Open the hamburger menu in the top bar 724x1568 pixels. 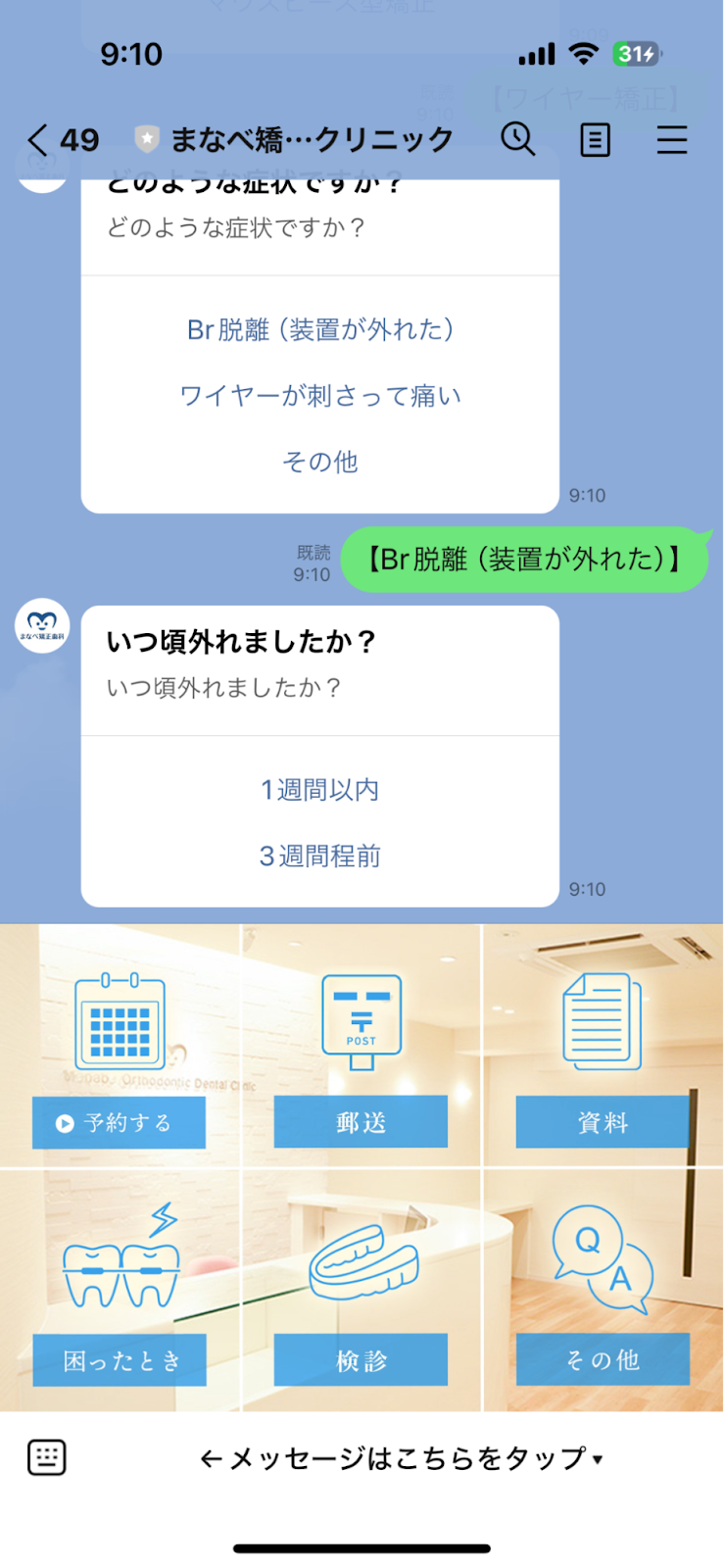pyautogui.click(x=672, y=140)
